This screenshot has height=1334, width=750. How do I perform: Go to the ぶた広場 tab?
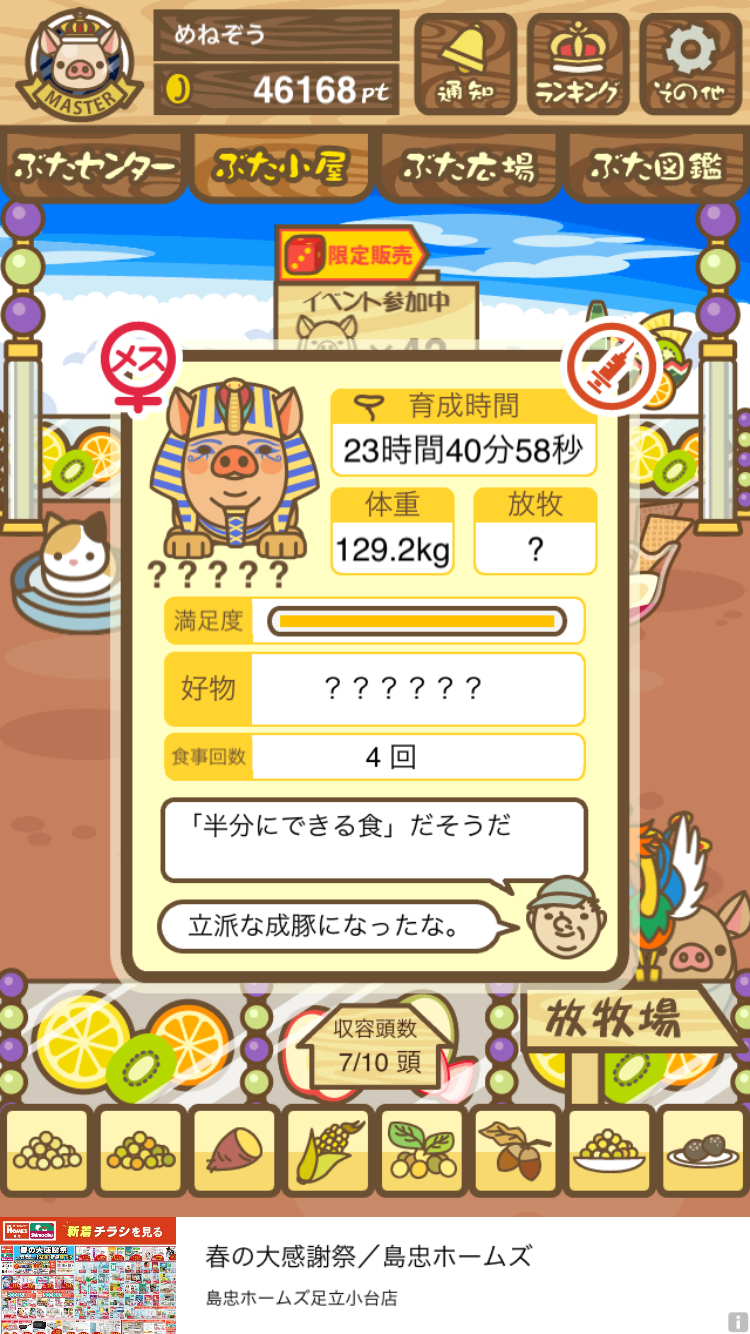[x=468, y=167]
